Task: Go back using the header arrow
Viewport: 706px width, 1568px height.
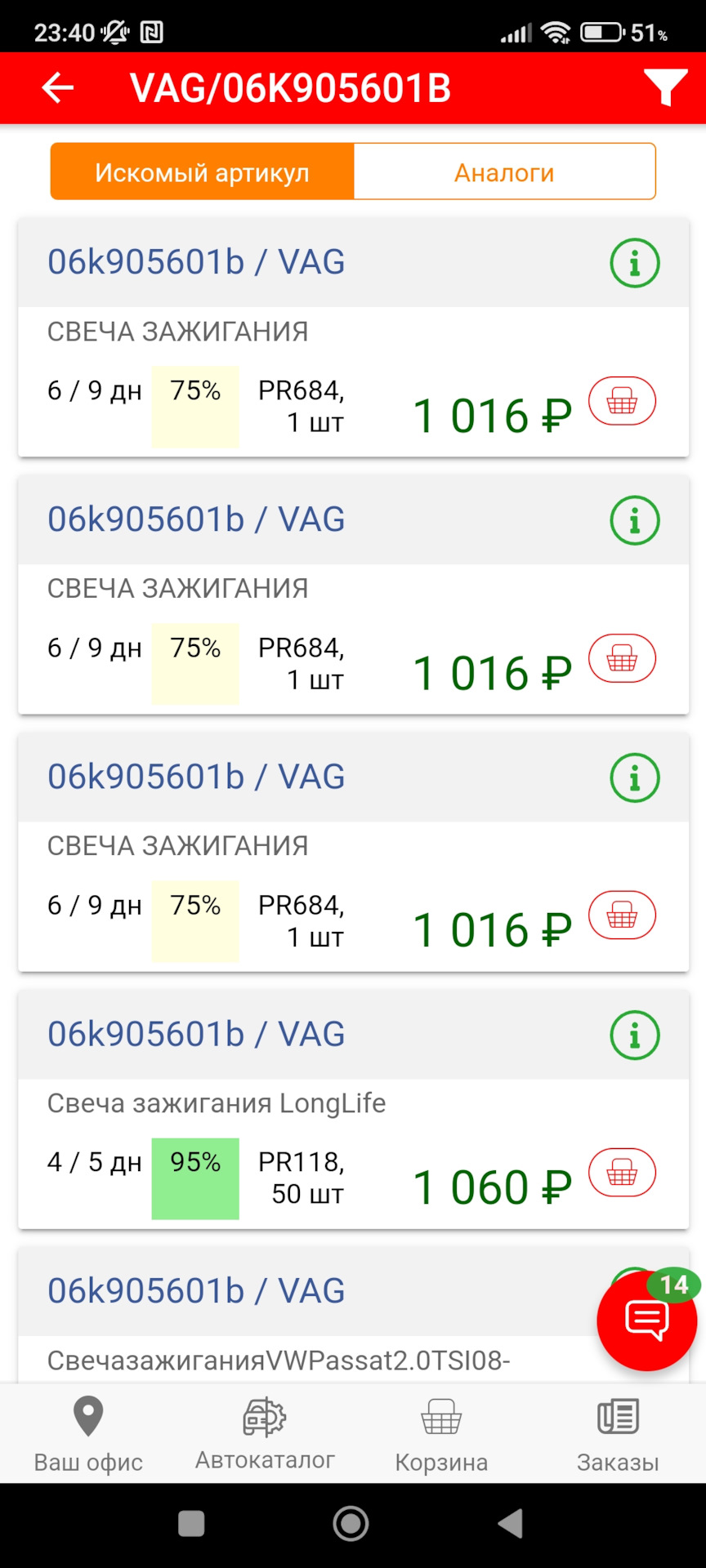Action: pos(58,88)
